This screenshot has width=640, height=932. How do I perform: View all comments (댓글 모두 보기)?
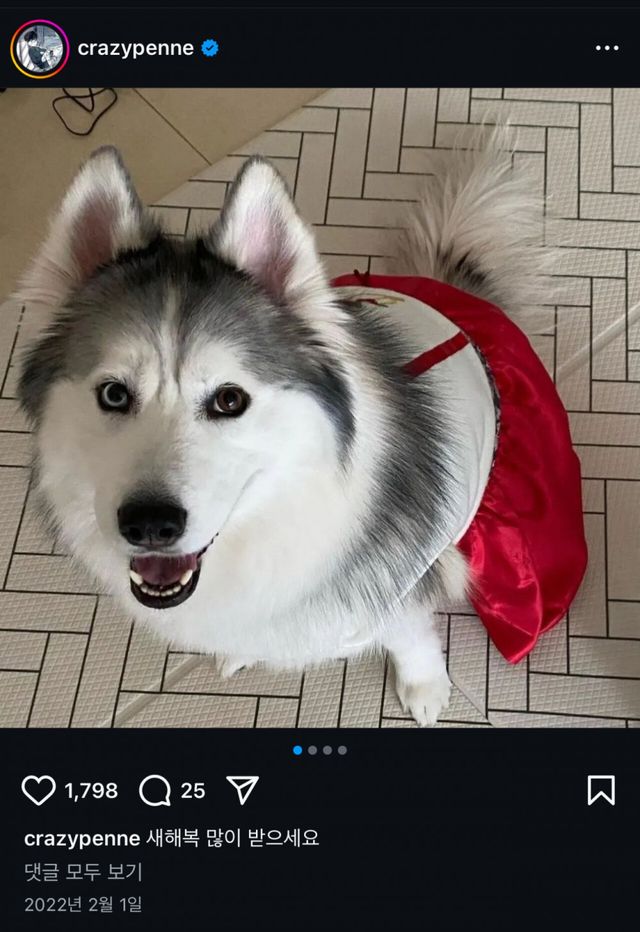tap(83, 872)
